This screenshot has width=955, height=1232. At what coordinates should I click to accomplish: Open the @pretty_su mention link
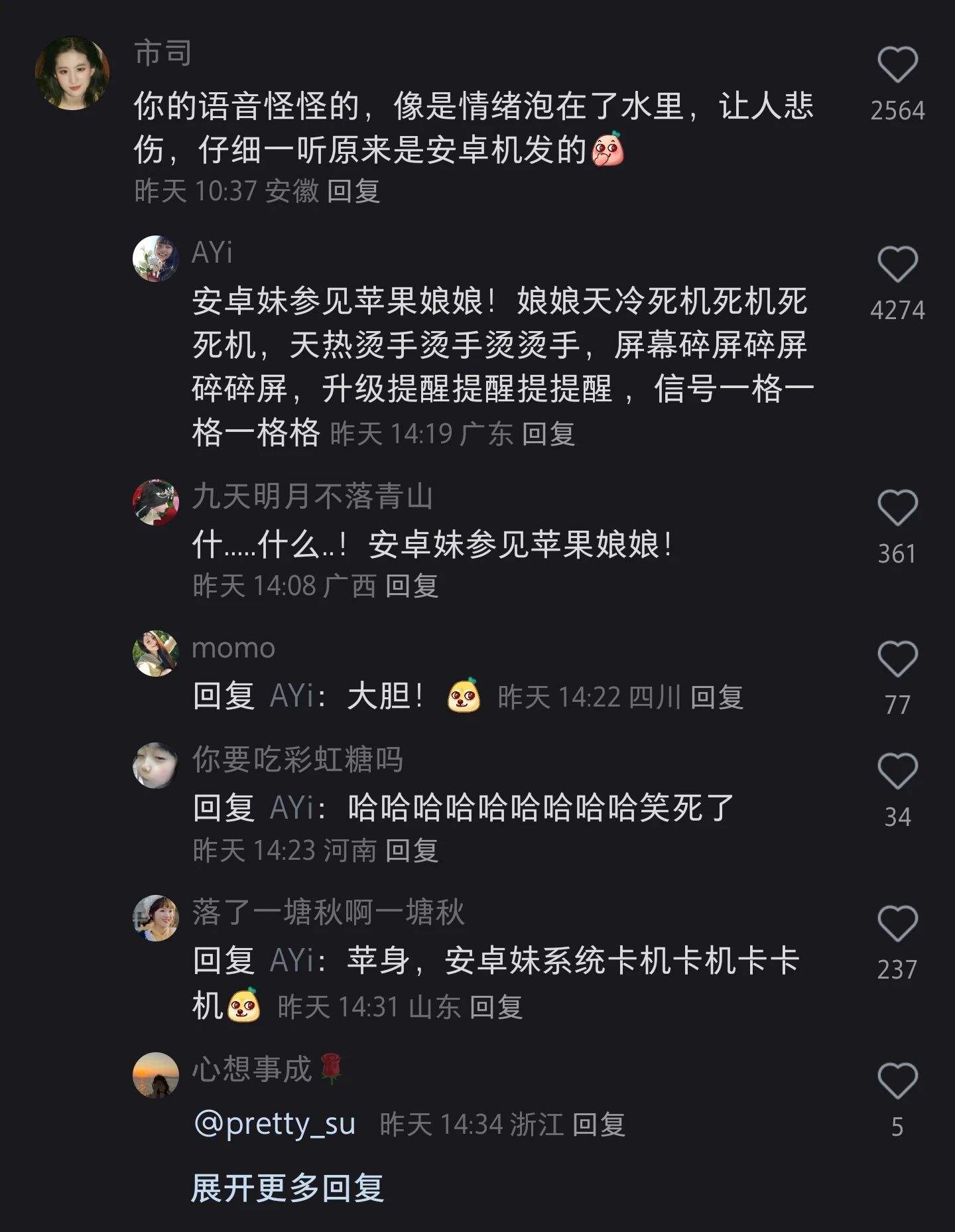(x=275, y=1125)
